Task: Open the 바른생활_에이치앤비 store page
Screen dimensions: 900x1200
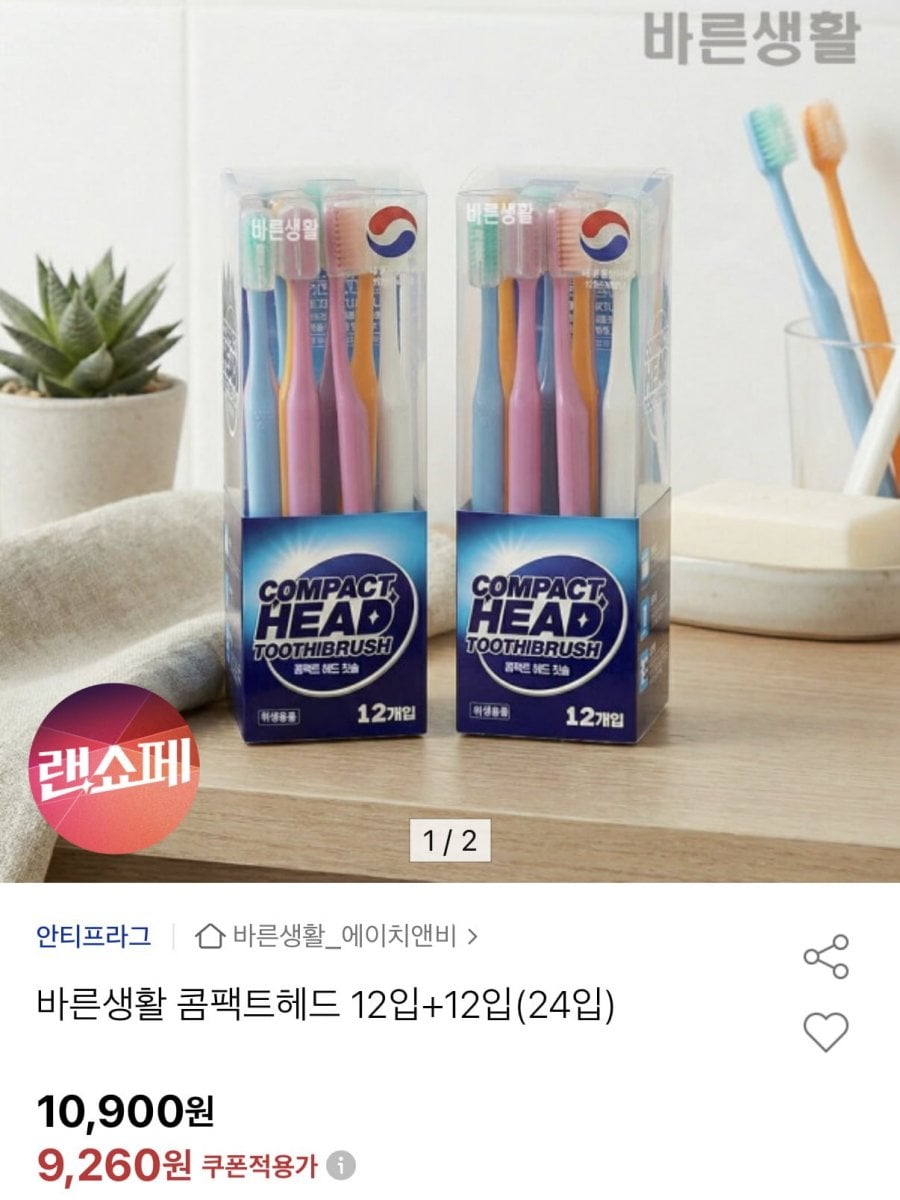Action: [x=336, y=937]
